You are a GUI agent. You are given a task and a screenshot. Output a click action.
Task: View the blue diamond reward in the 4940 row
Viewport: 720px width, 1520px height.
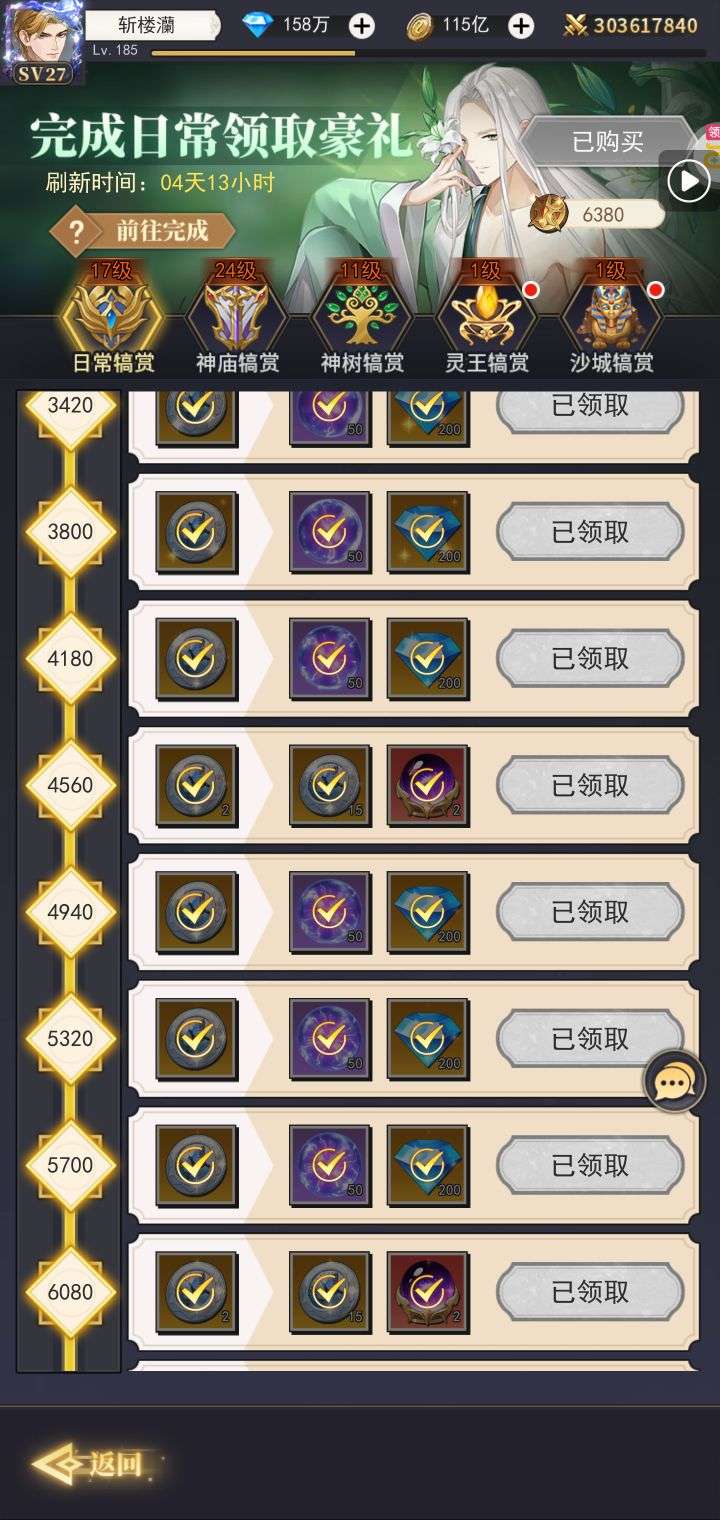(427, 912)
